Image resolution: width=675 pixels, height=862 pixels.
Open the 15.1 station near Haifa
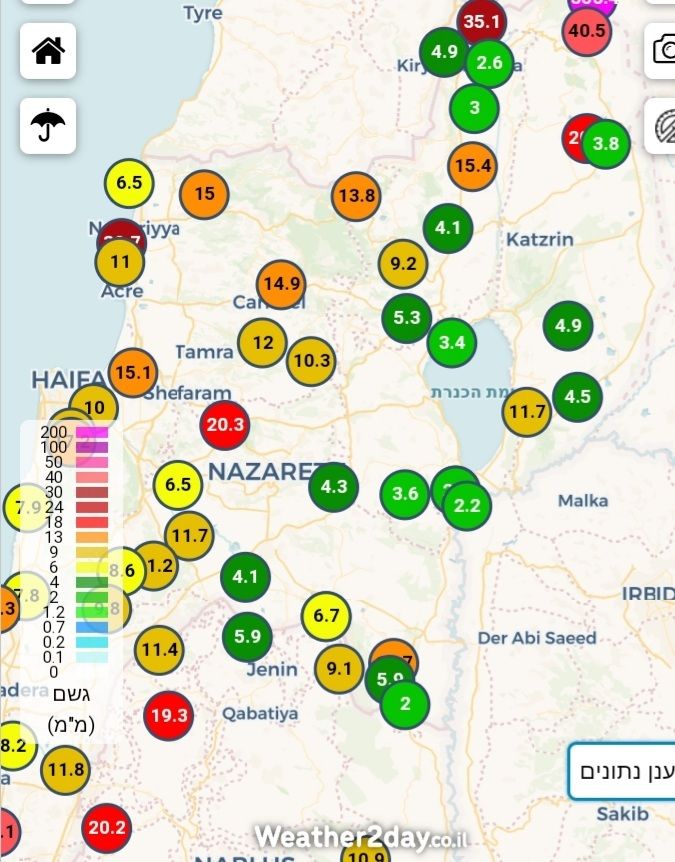coord(133,373)
